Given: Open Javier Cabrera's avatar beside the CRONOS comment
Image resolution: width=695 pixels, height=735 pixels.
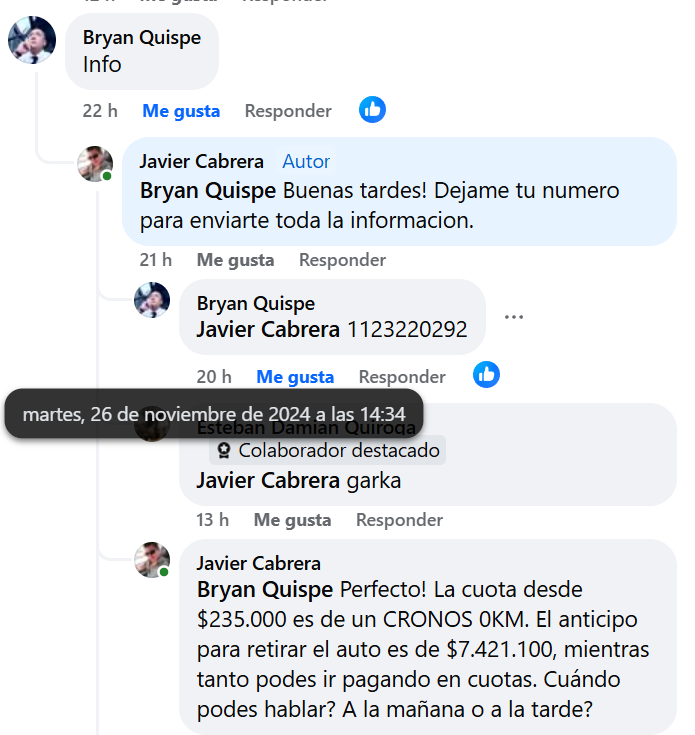Looking at the screenshot, I should pos(152,560).
